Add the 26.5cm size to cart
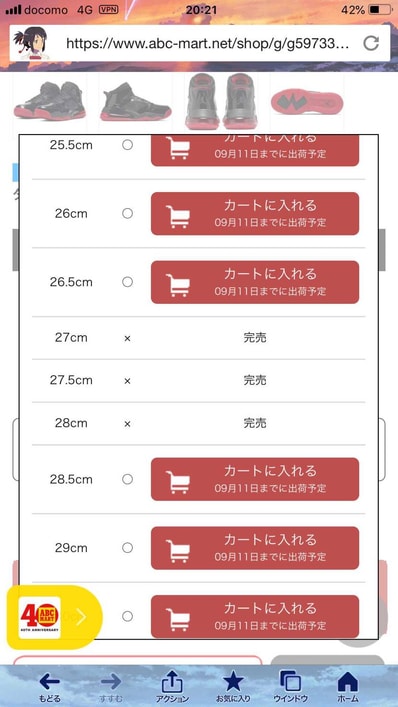 [x=255, y=282]
